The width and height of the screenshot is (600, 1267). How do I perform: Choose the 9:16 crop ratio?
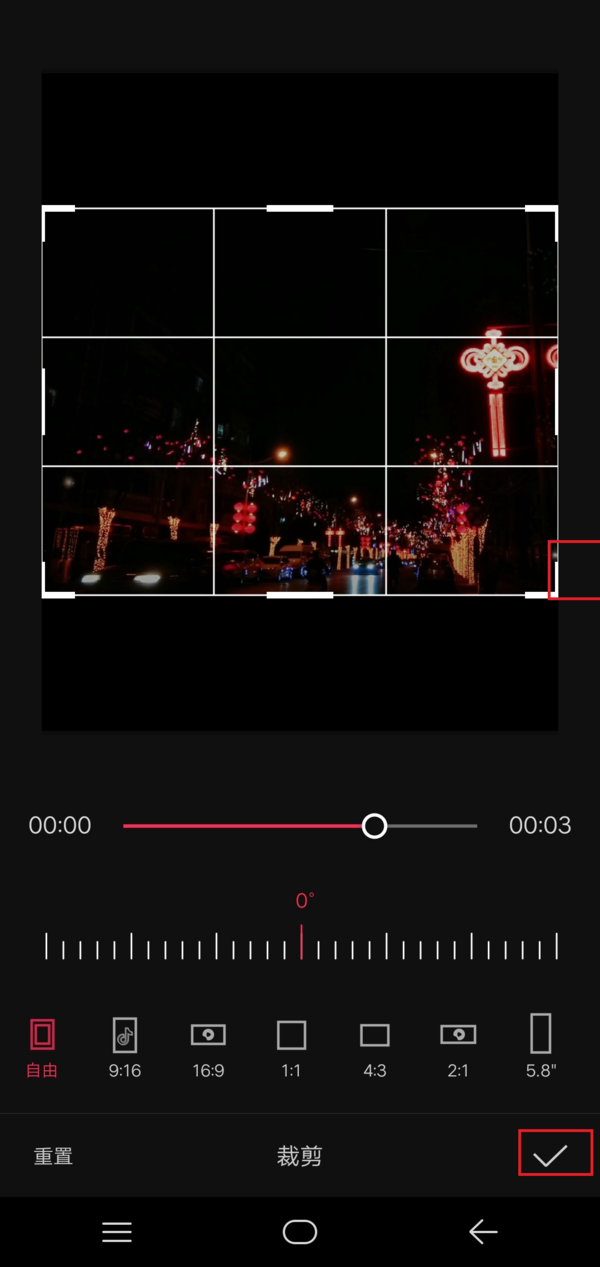pyautogui.click(x=125, y=1046)
